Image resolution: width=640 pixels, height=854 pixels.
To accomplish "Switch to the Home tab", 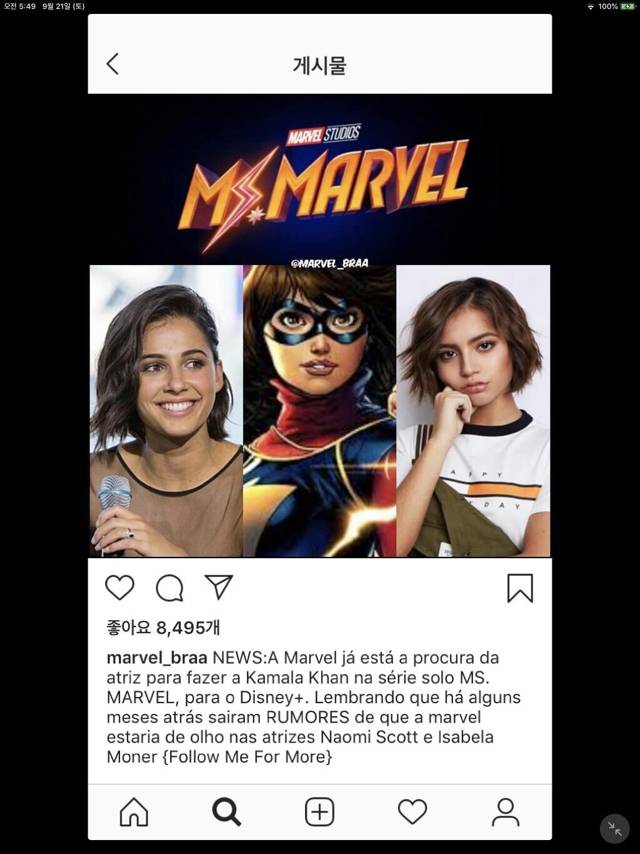I will pyautogui.click(x=134, y=811).
